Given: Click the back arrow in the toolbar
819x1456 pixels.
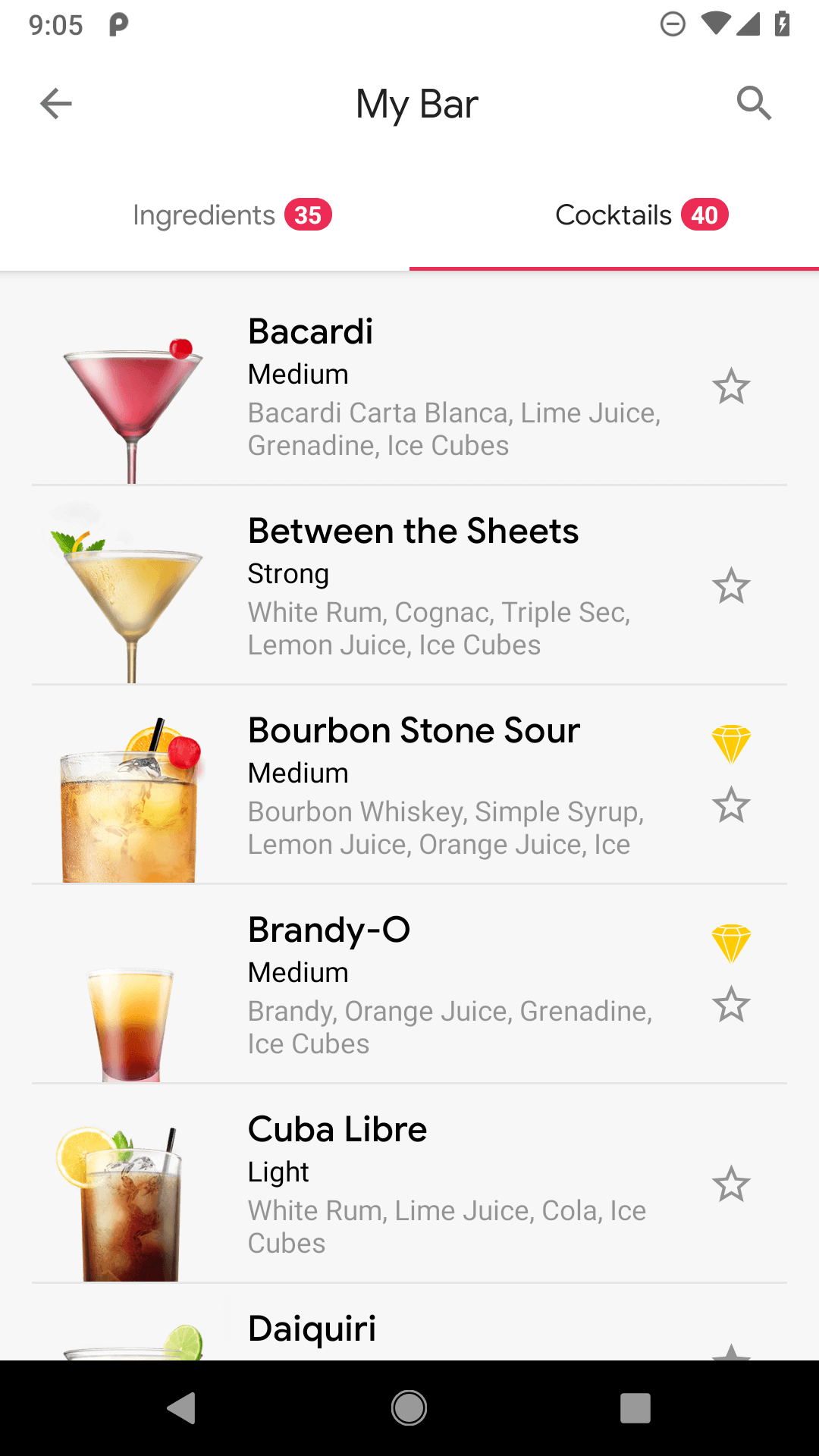Looking at the screenshot, I should click(55, 103).
